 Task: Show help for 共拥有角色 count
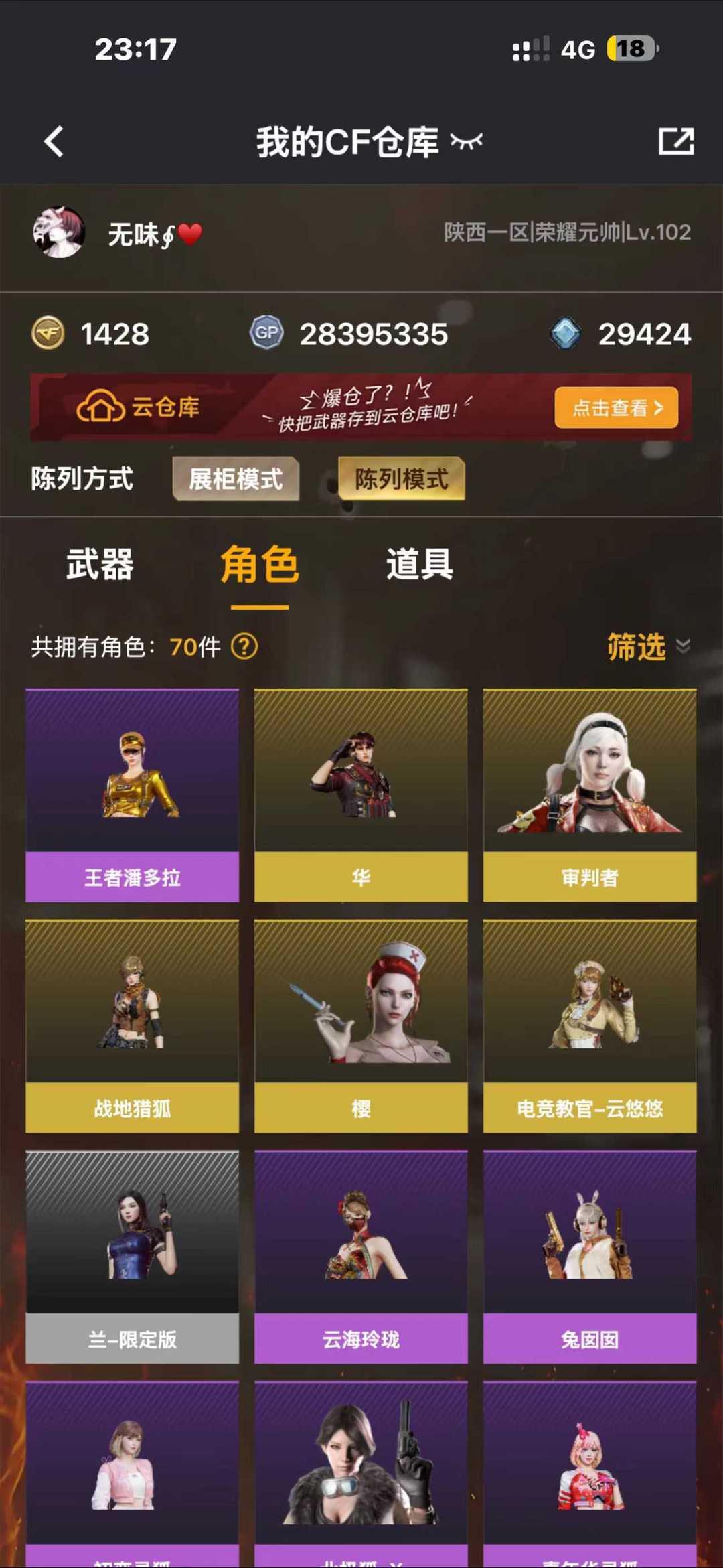(244, 647)
